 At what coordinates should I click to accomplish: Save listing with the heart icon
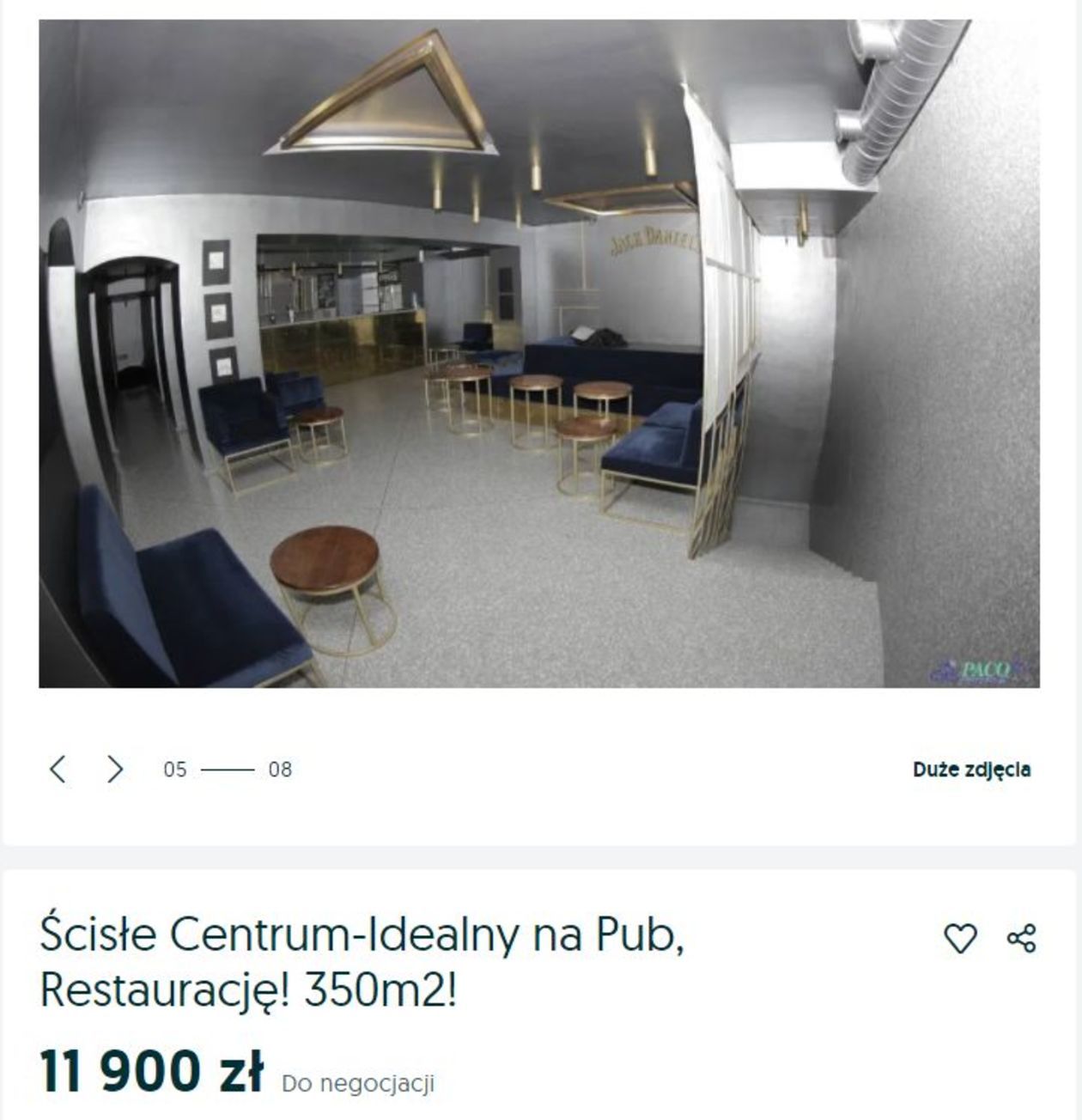pyautogui.click(x=960, y=938)
